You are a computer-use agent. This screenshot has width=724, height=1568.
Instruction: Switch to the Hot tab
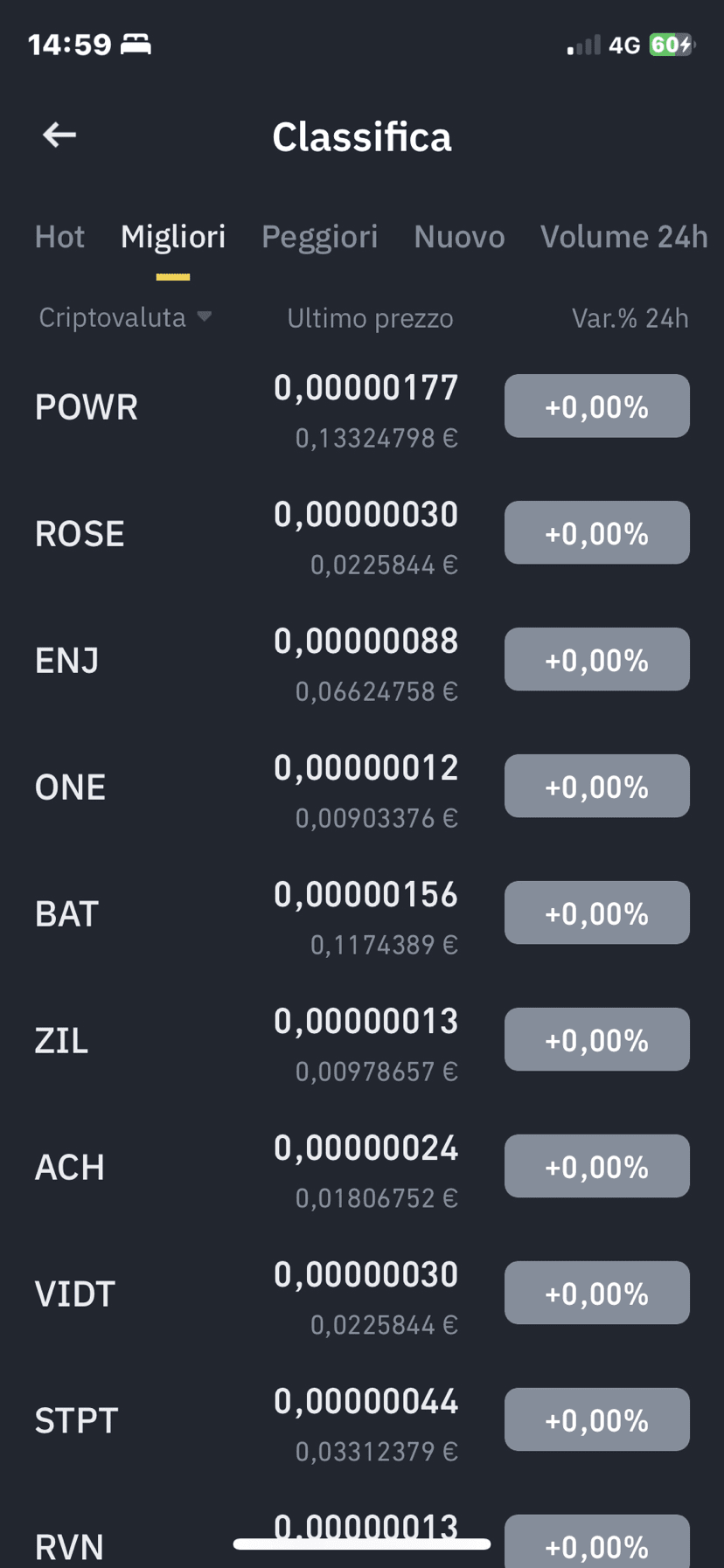coord(59,237)
